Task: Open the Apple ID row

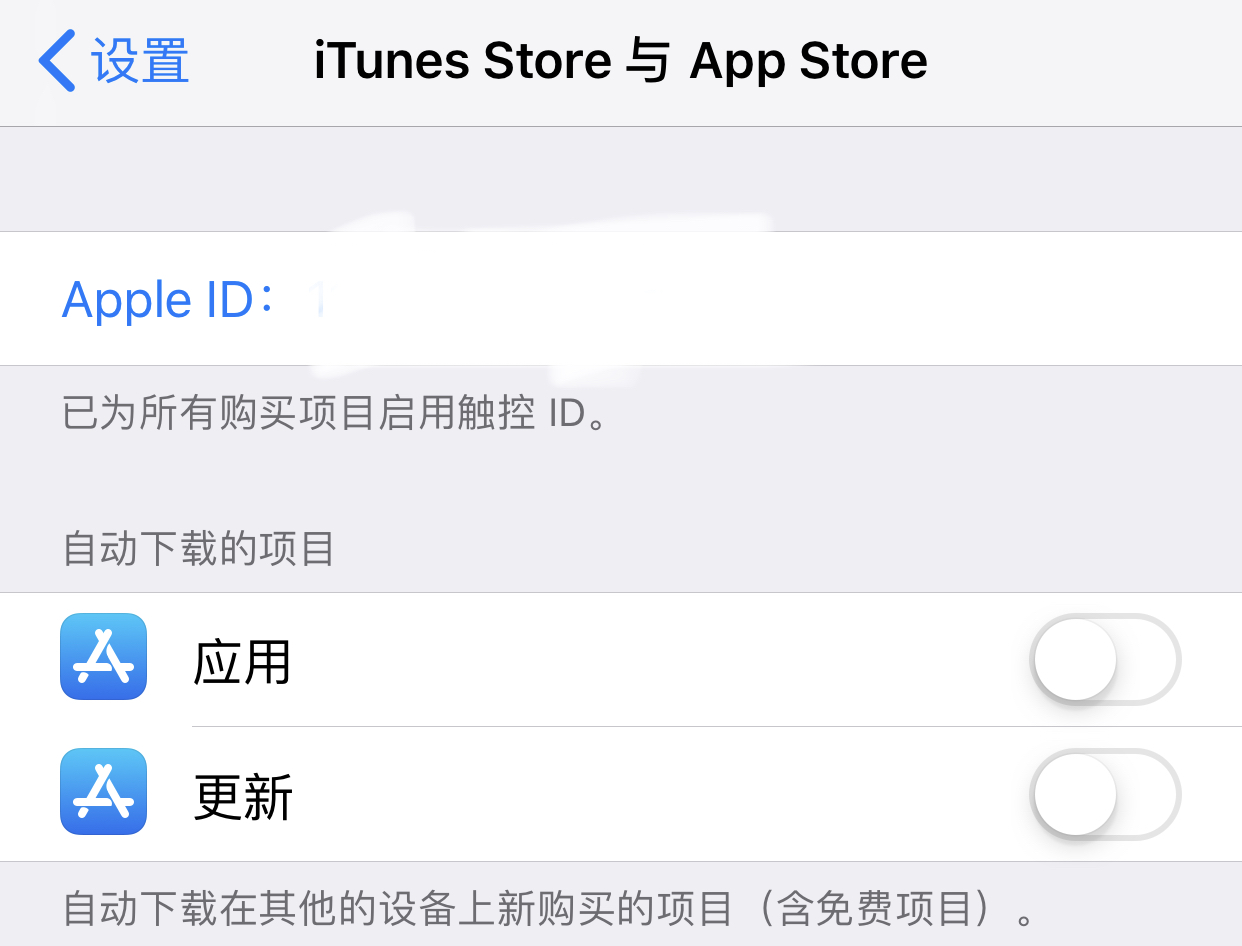Action: tap(620, 299)
